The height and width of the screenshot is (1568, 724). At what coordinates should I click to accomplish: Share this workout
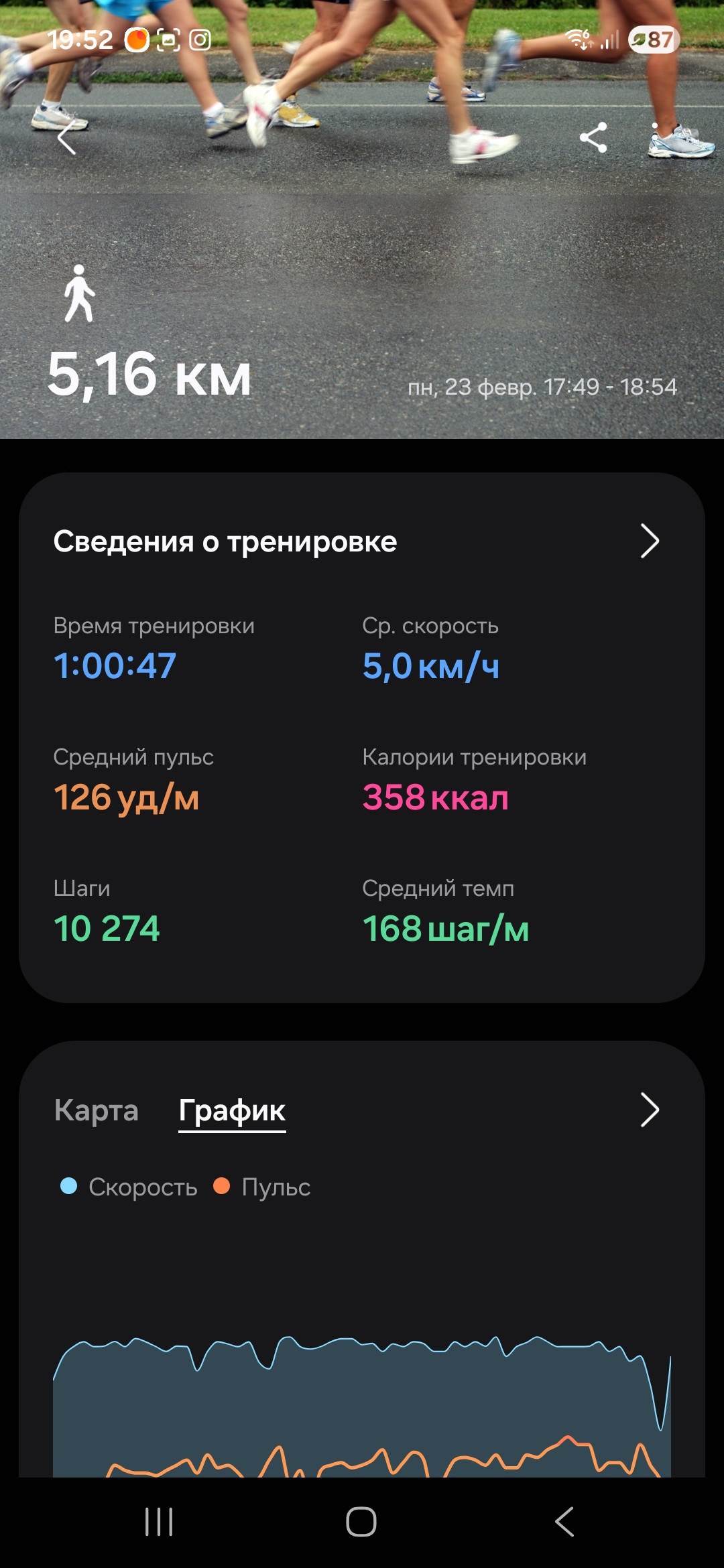click(593, 138)
